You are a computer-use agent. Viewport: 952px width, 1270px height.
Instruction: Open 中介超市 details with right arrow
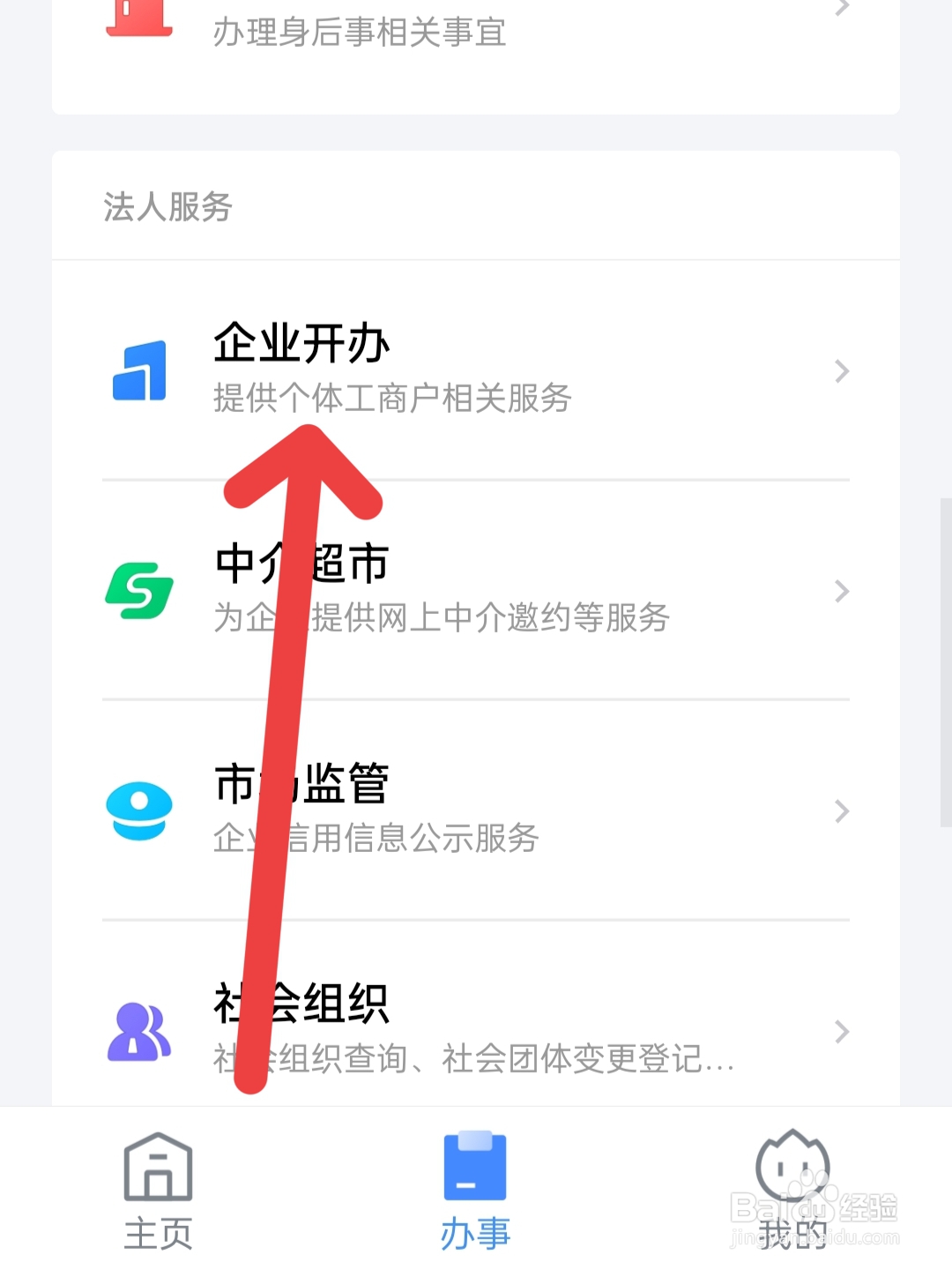tap(840, 591)
